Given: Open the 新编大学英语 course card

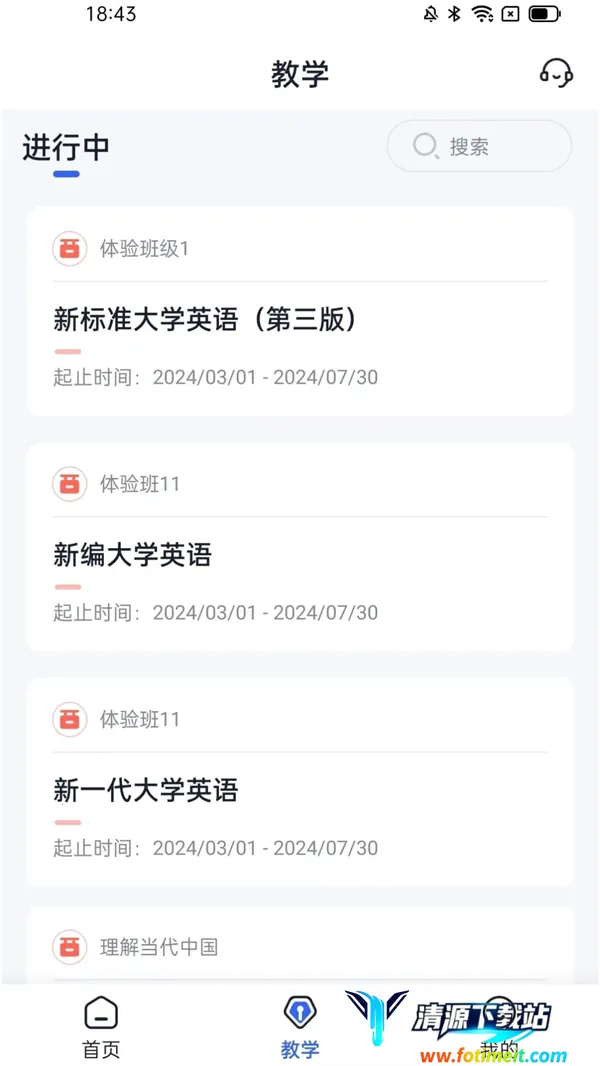Looking at the screenshot, I should [300, 555].
